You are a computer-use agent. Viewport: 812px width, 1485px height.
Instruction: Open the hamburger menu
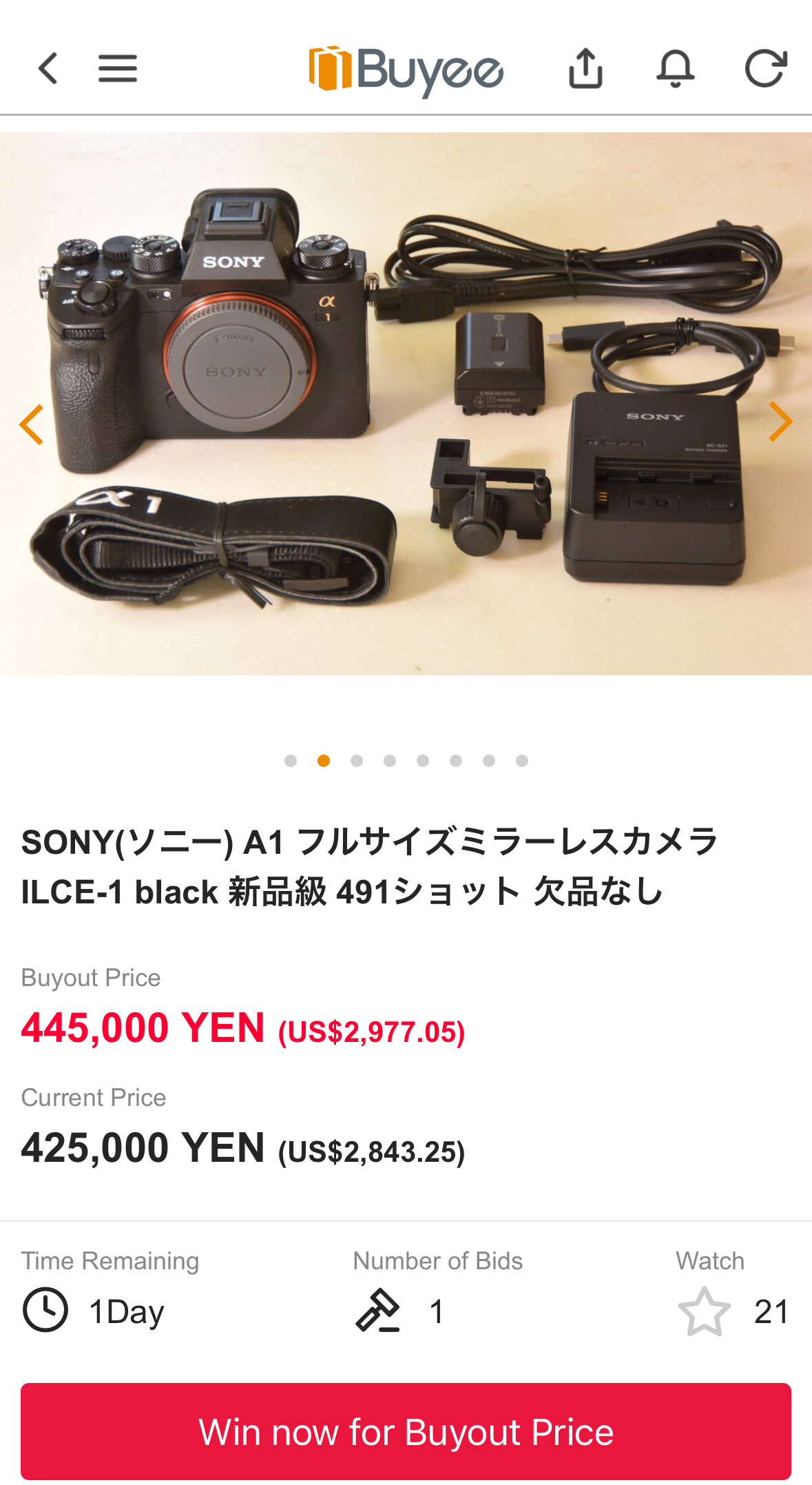118,68
